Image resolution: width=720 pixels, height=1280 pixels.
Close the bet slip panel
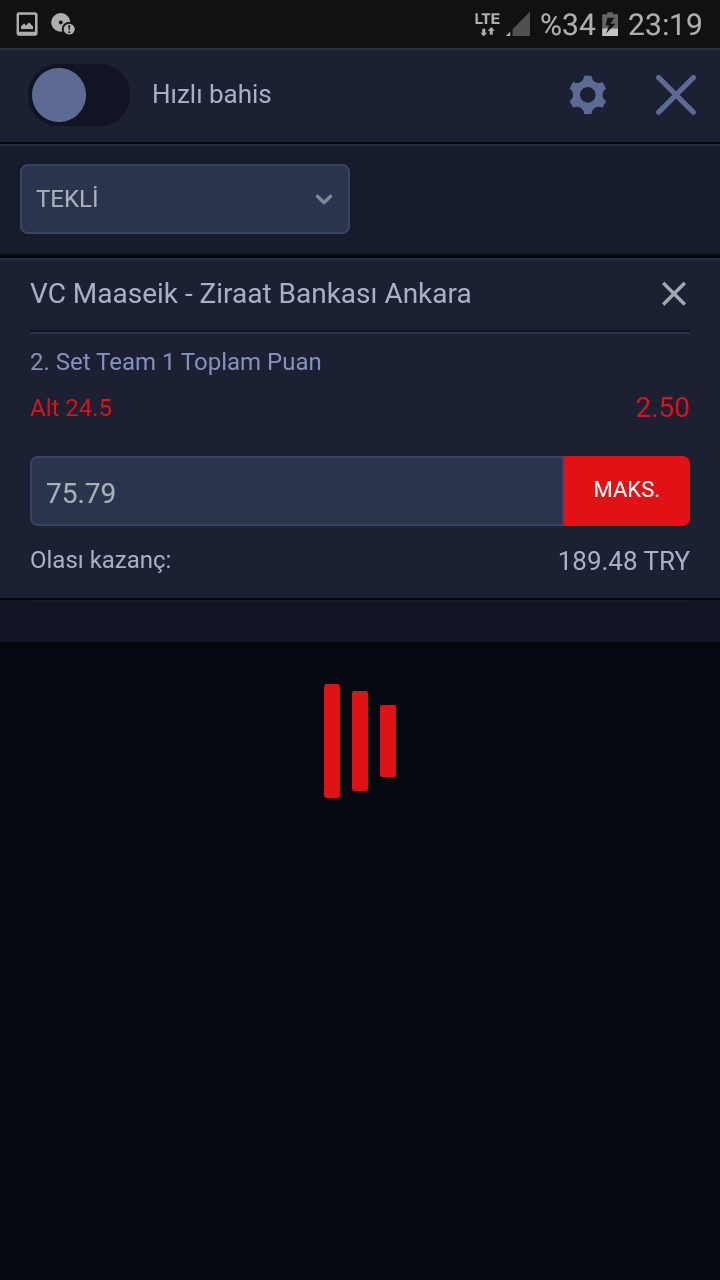(675, 95)
